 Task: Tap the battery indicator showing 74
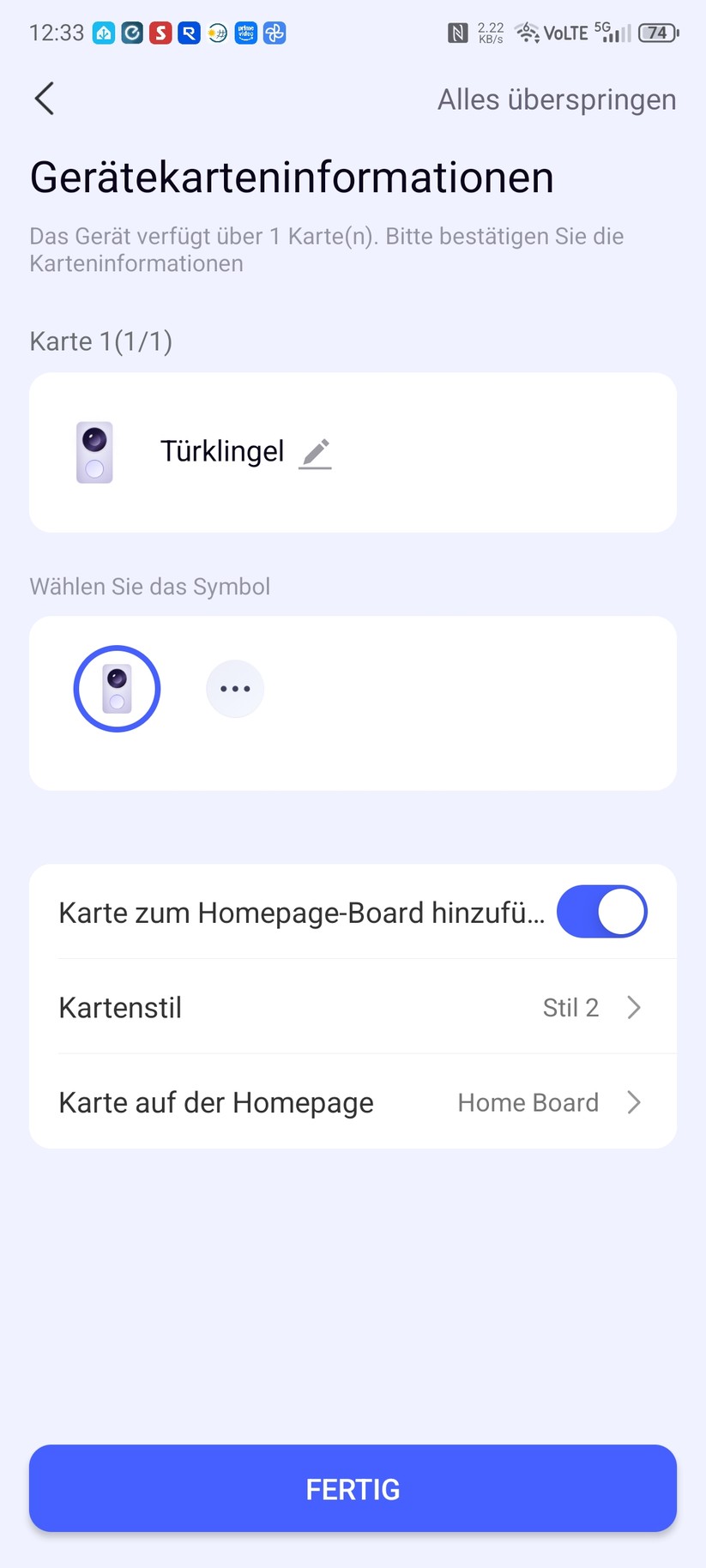click(x=656, y=33)
